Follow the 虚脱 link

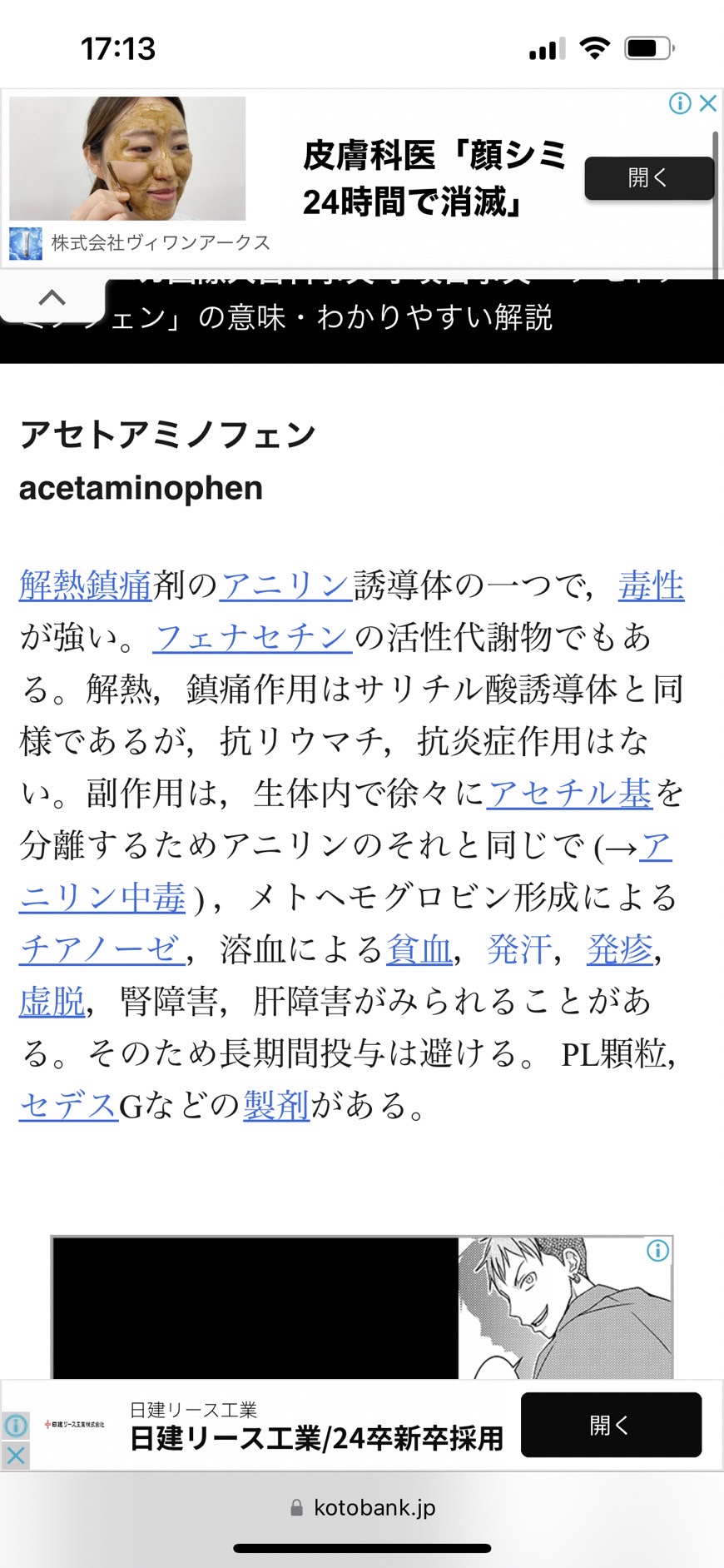(x=52, y=1001)
